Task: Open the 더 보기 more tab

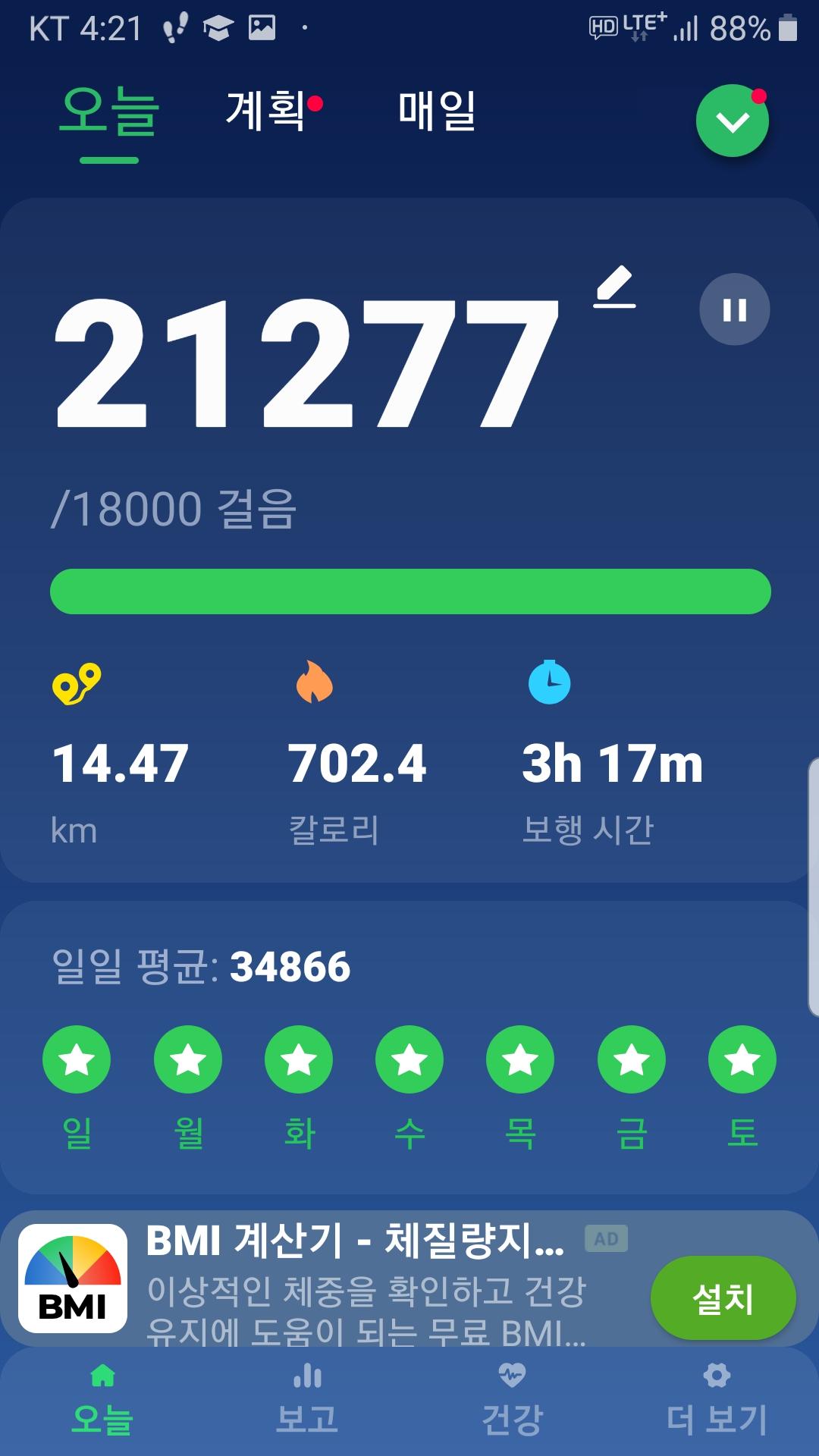Action: [717, 1400]
